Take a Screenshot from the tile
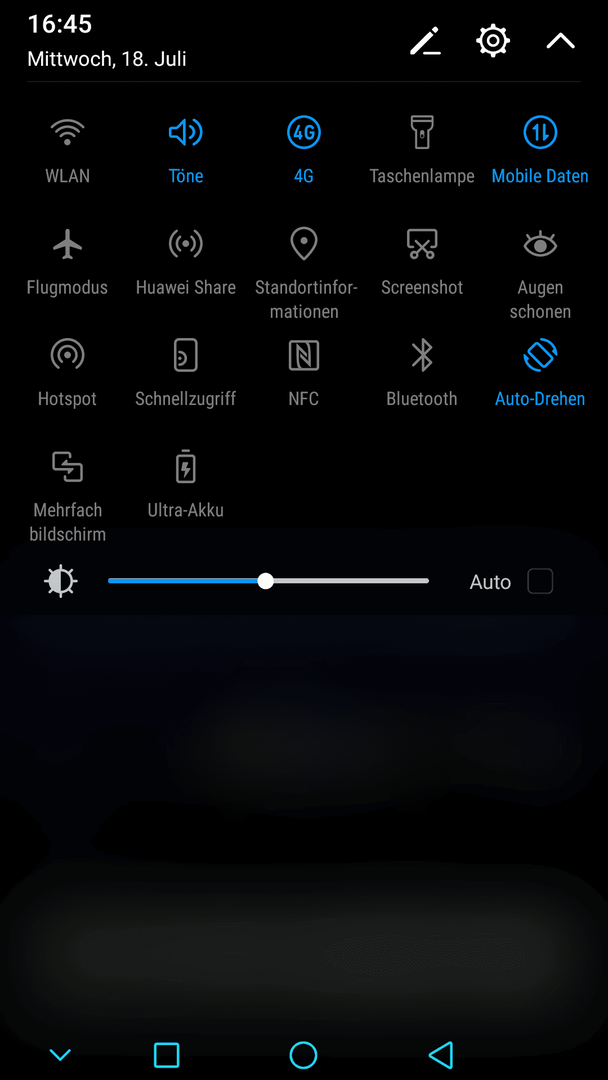Viewport: 608px width, 1080px height. (422, 262)
